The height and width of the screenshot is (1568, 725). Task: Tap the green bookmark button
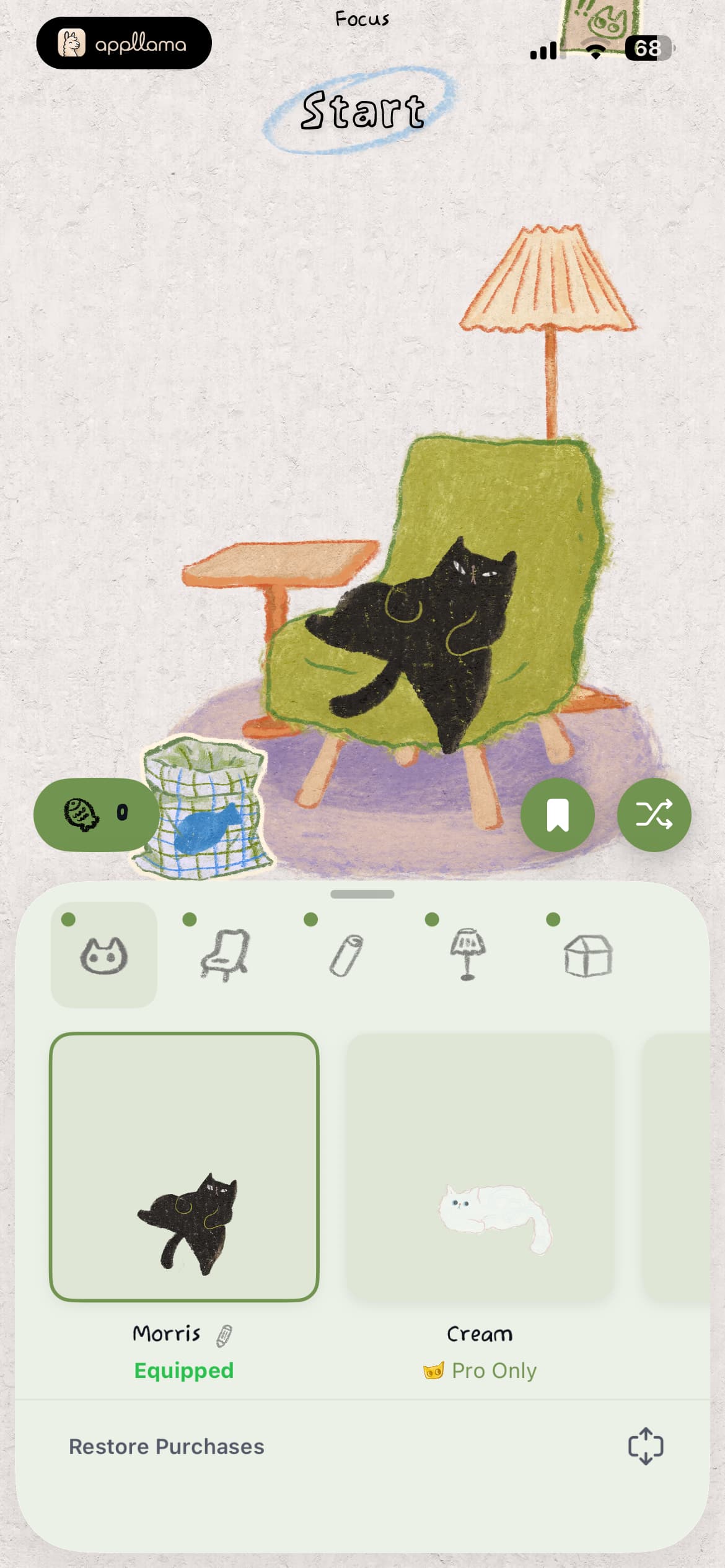click(x=558, y=814)
